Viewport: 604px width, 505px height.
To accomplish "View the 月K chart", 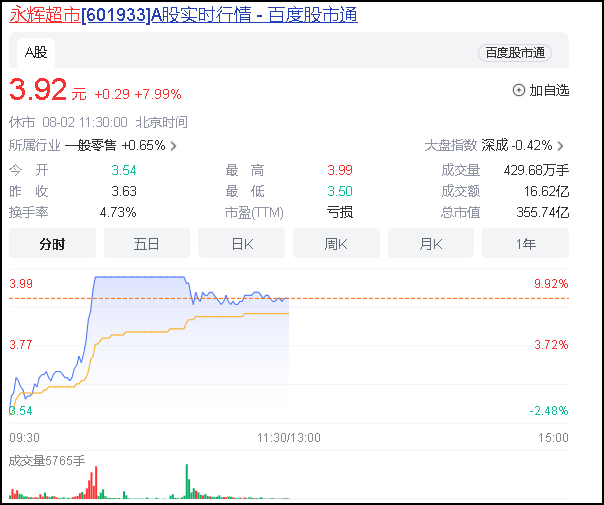I will [431, 243].
